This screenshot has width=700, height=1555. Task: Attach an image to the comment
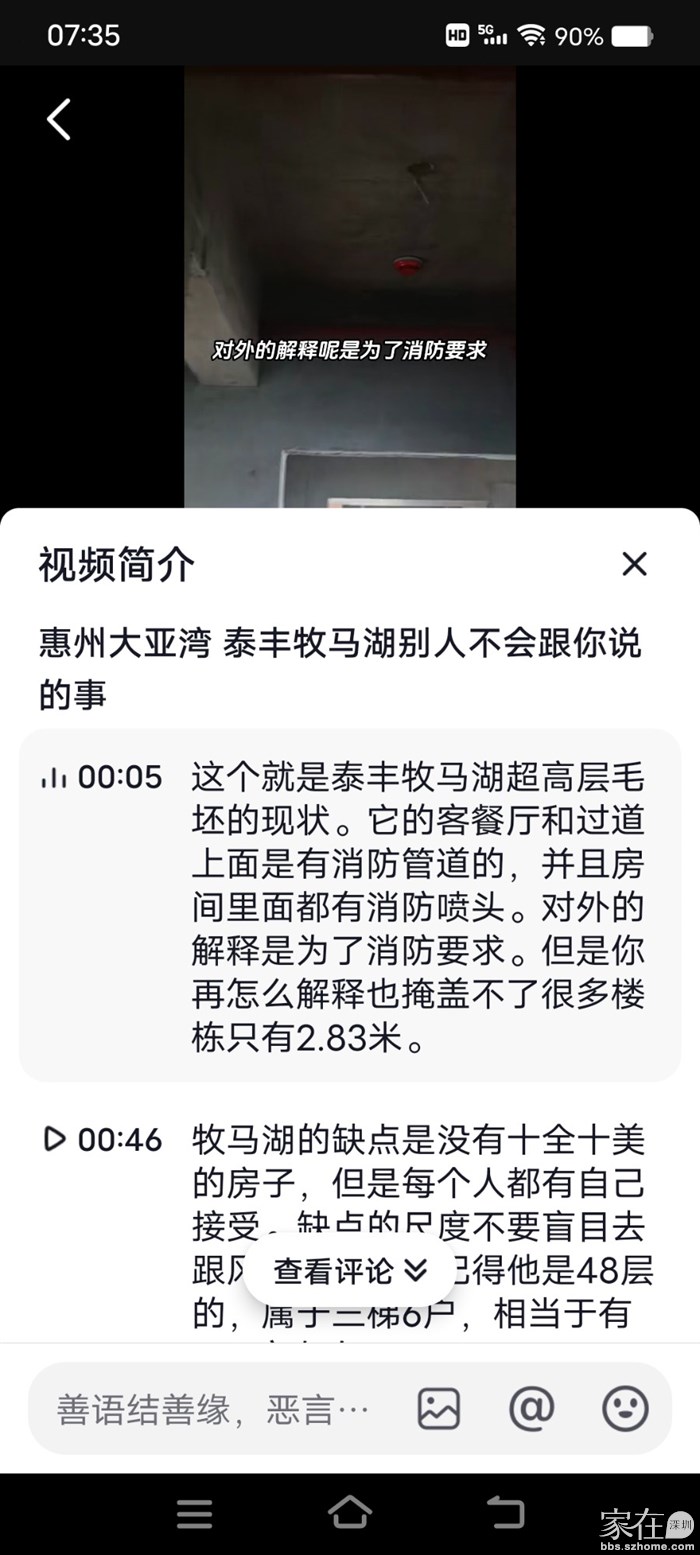[438, 1409]
